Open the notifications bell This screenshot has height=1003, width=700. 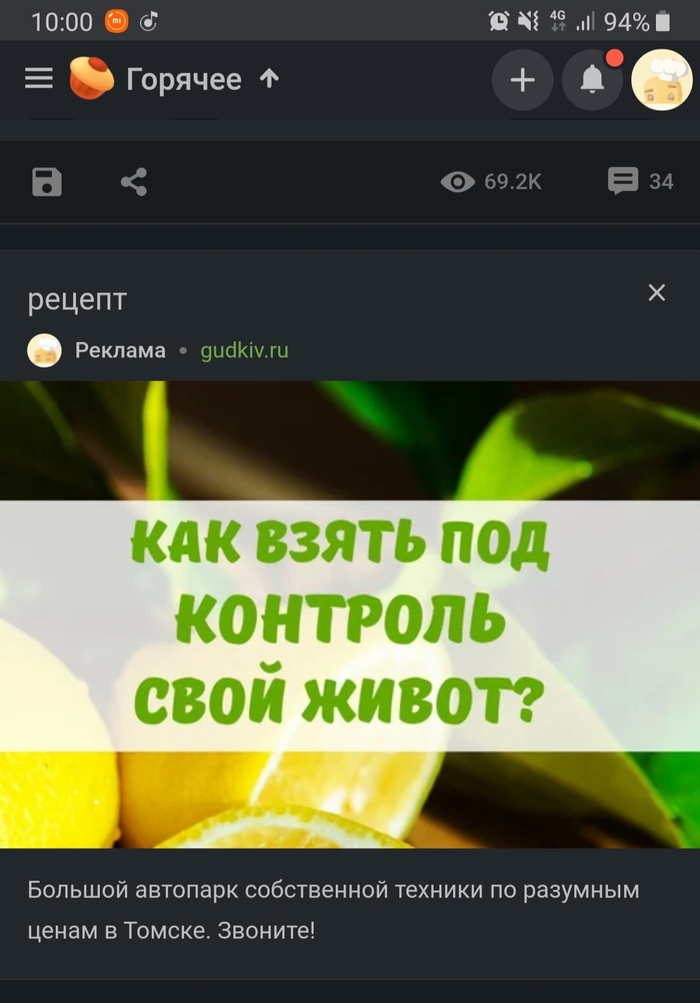pos(592,80)
